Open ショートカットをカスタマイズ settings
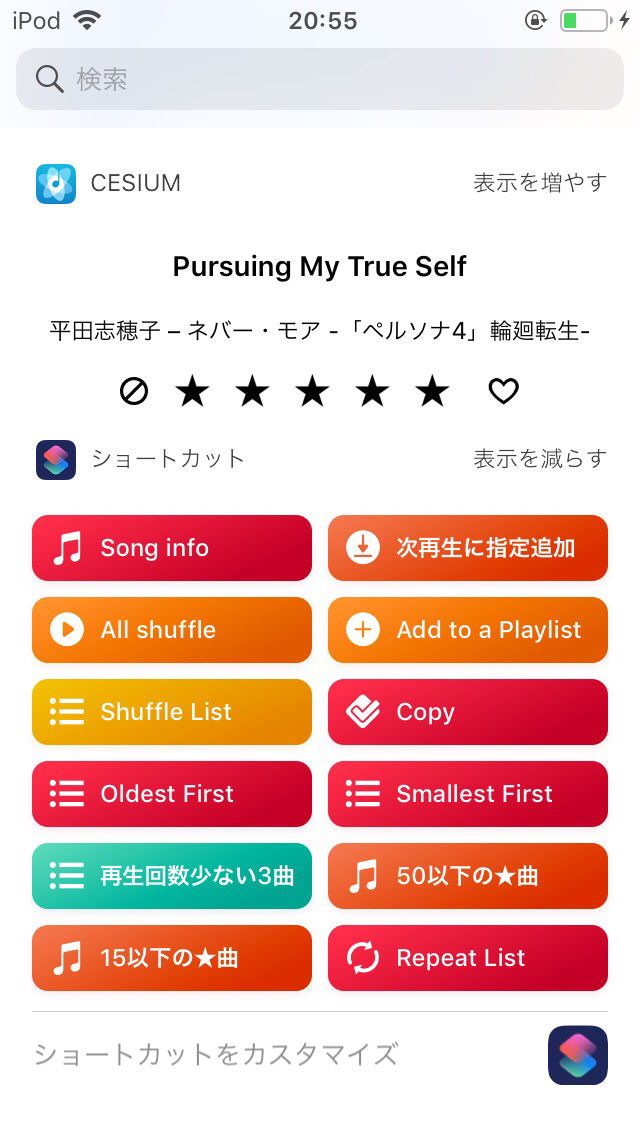Screen dimensions: 640x1136 [x=216, y=1054]
